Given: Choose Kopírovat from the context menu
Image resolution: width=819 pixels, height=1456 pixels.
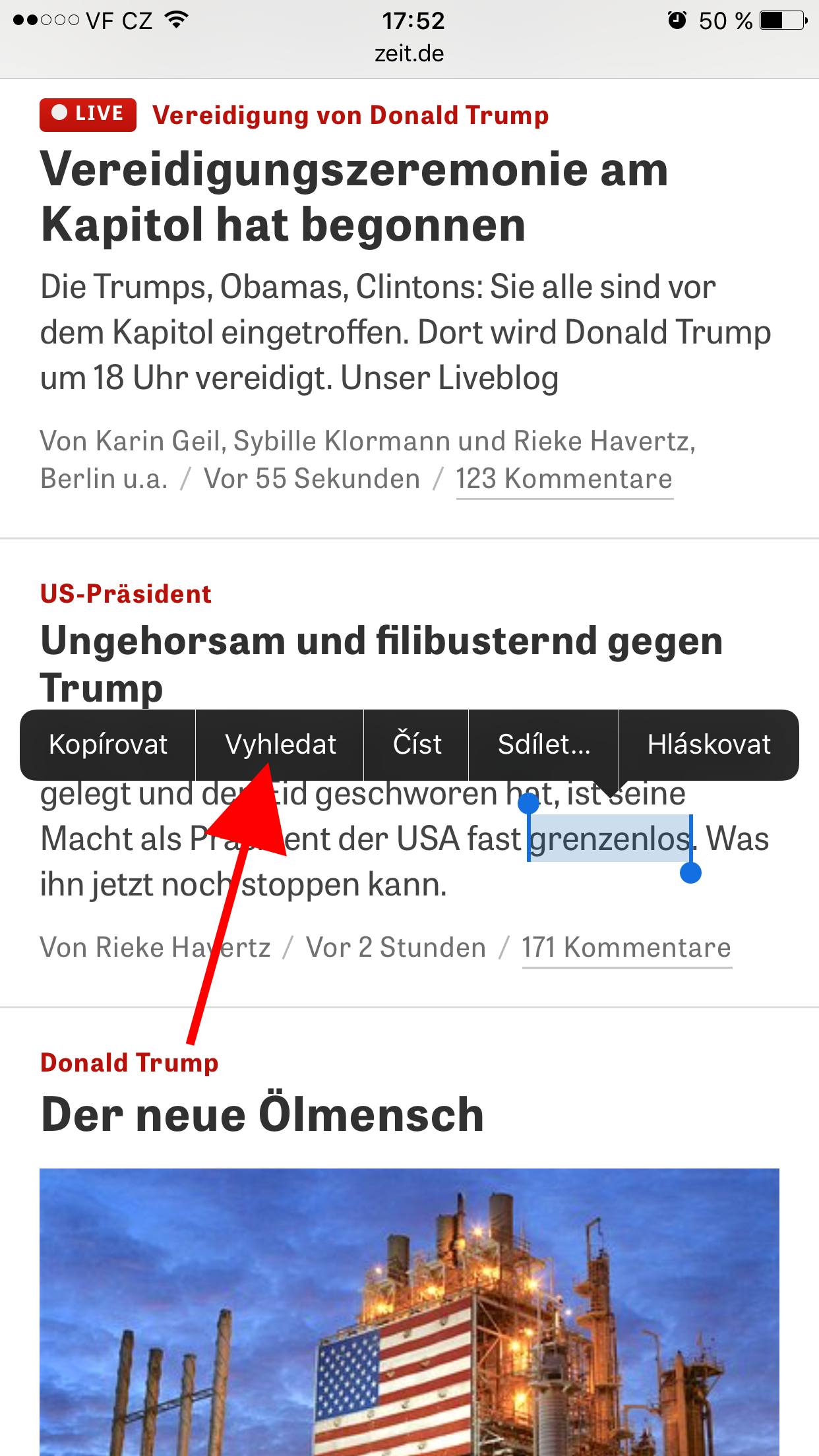Looking at the screenshot, I should (x=108, y=744).
